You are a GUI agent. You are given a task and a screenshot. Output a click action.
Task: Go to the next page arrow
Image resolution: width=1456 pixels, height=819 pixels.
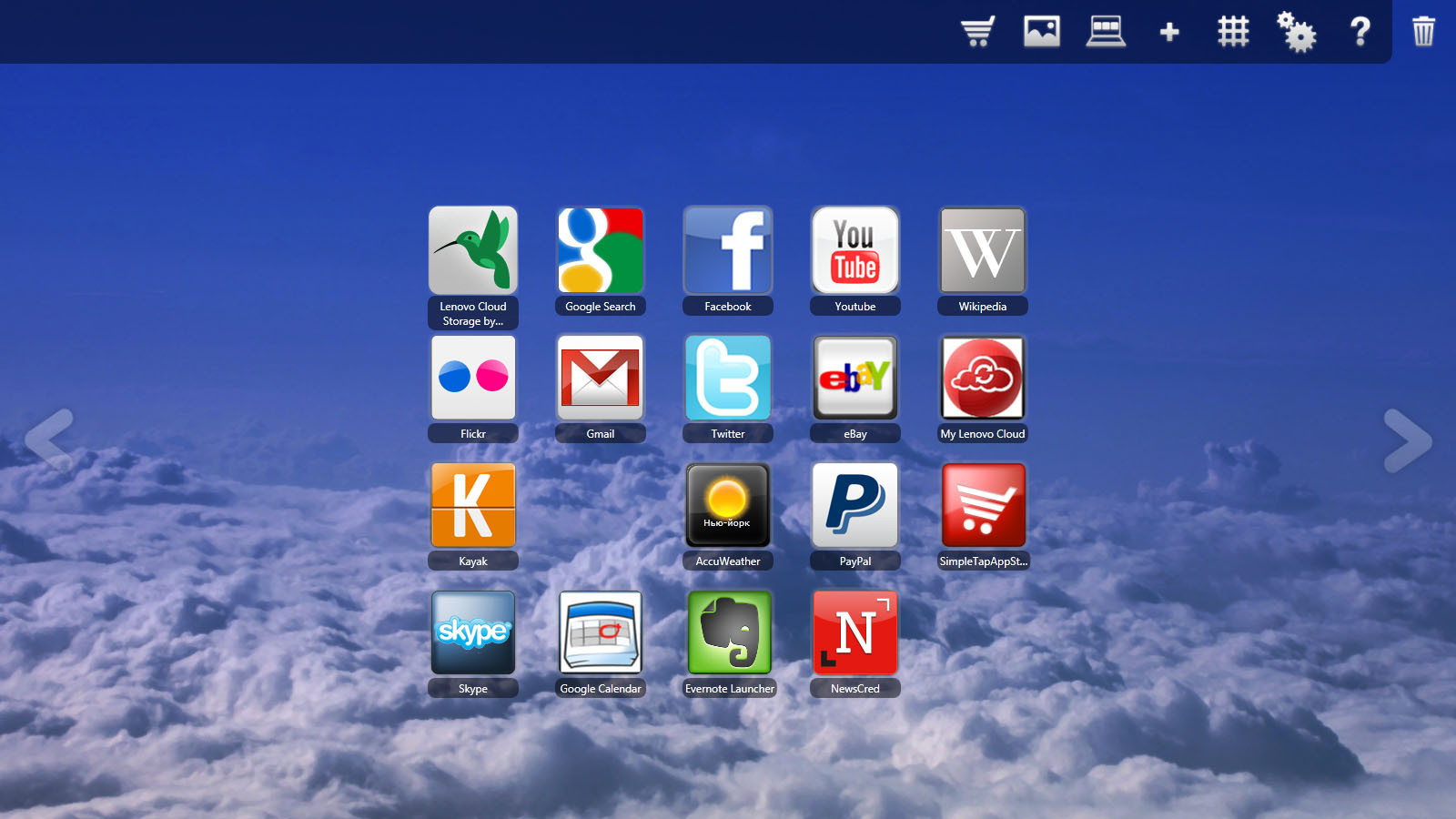pos(1407,441)
